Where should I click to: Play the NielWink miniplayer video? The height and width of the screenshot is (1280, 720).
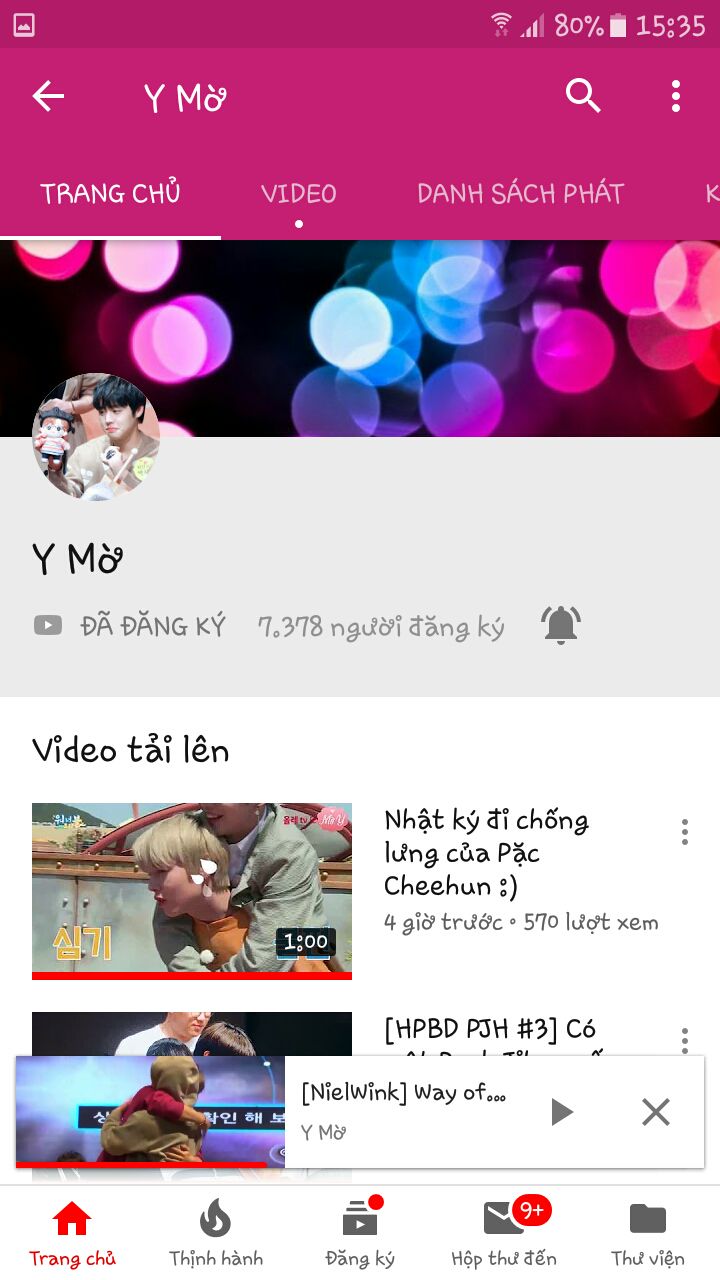click(561, 1111)
